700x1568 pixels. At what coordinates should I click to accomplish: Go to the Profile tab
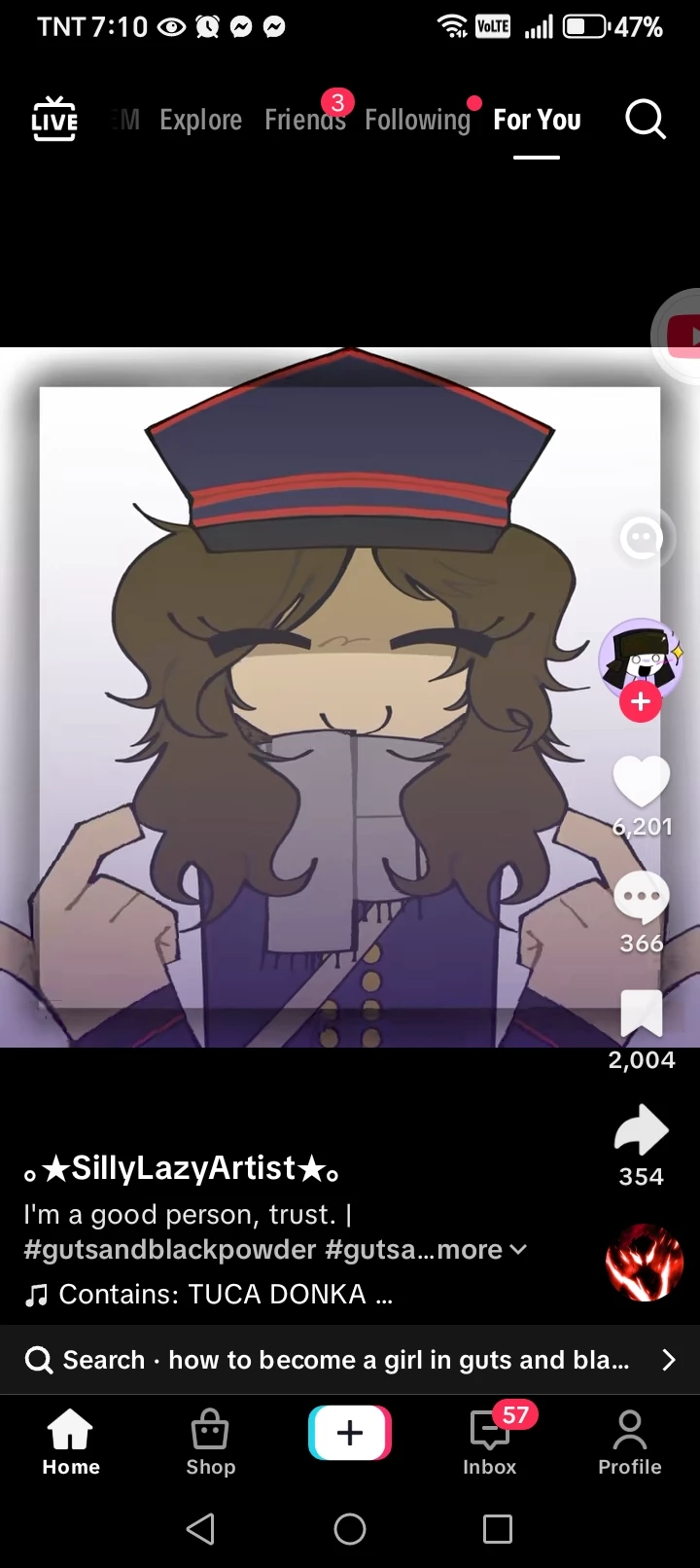[629, 1443]
